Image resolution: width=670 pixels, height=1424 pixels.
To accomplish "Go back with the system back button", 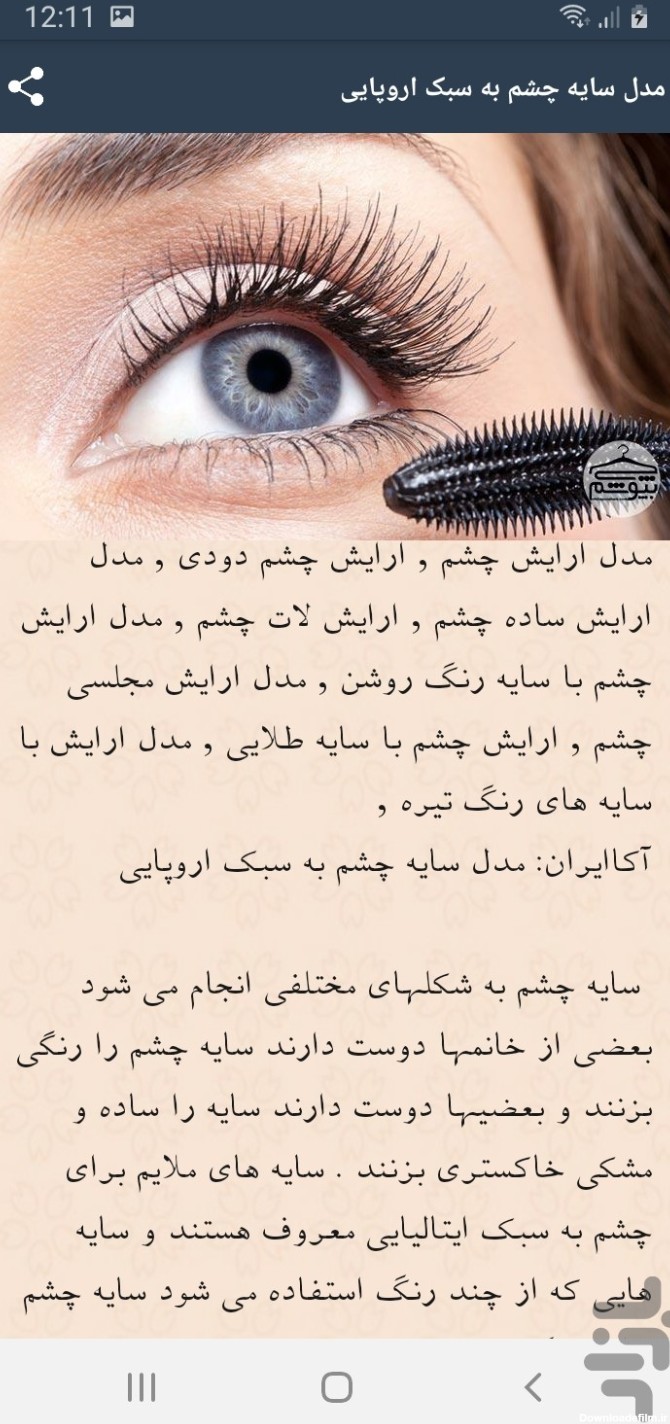I will (533, 1387).
